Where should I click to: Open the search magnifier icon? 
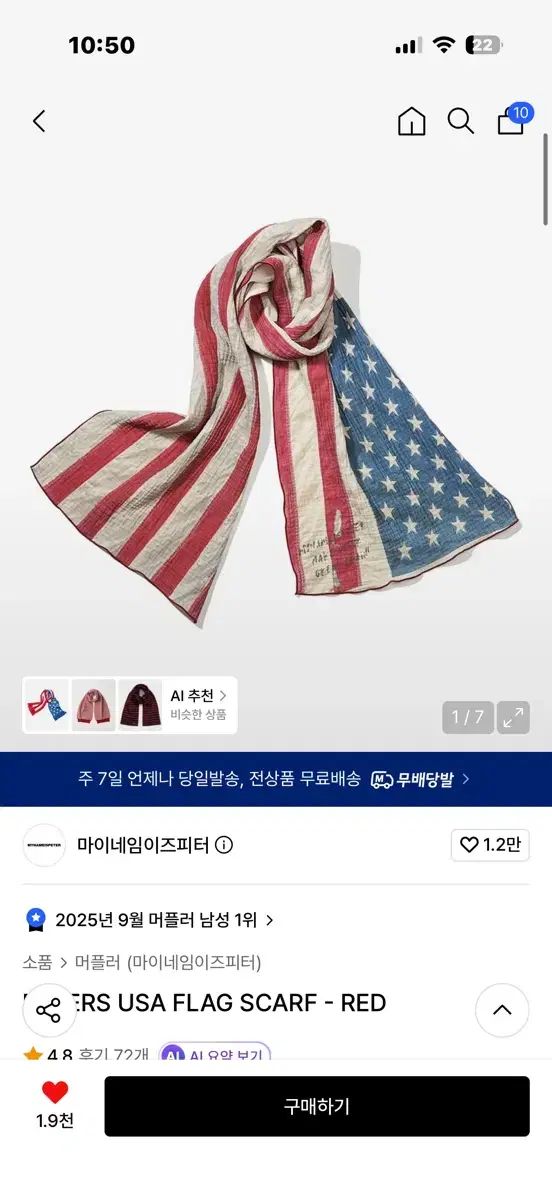tap(460, 121)
